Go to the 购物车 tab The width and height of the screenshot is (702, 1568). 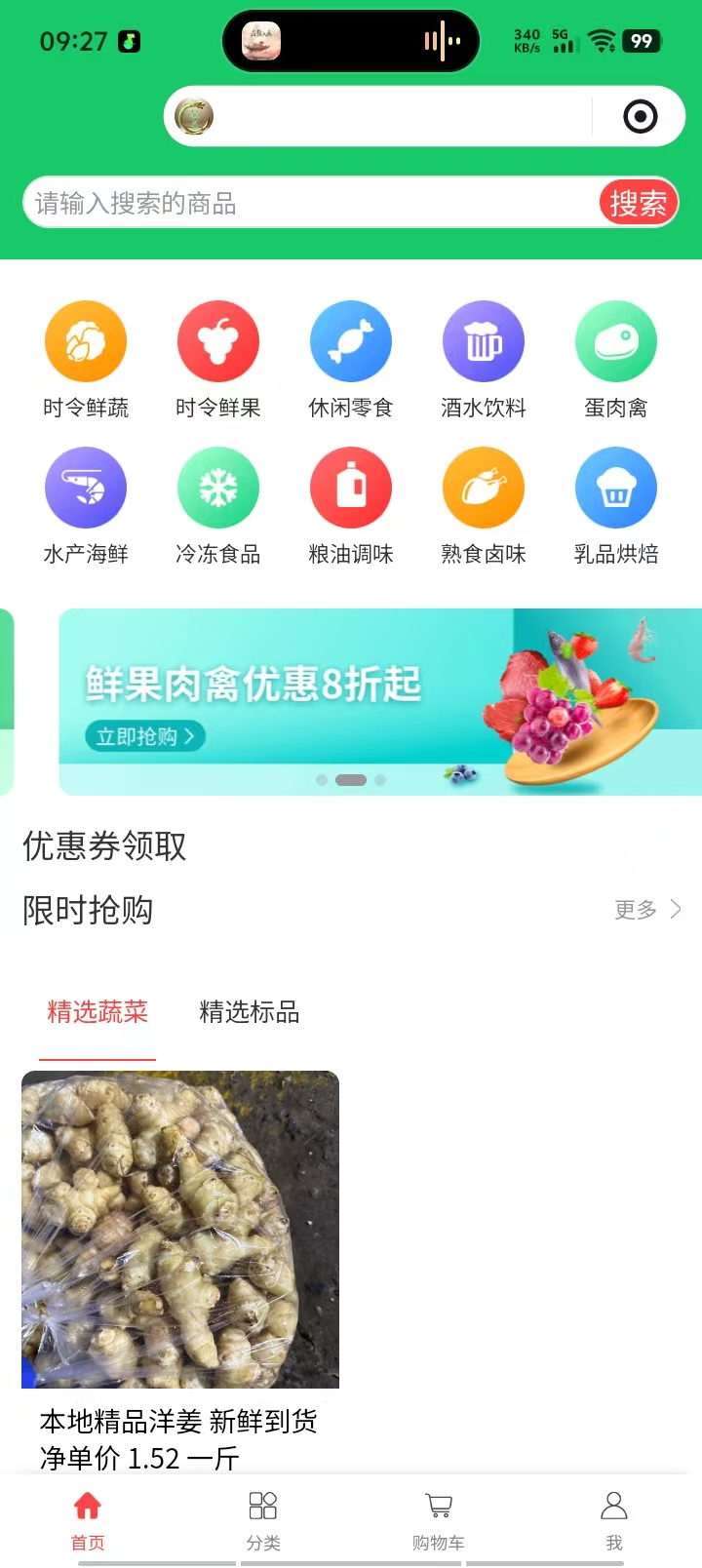click(439, 1519)
